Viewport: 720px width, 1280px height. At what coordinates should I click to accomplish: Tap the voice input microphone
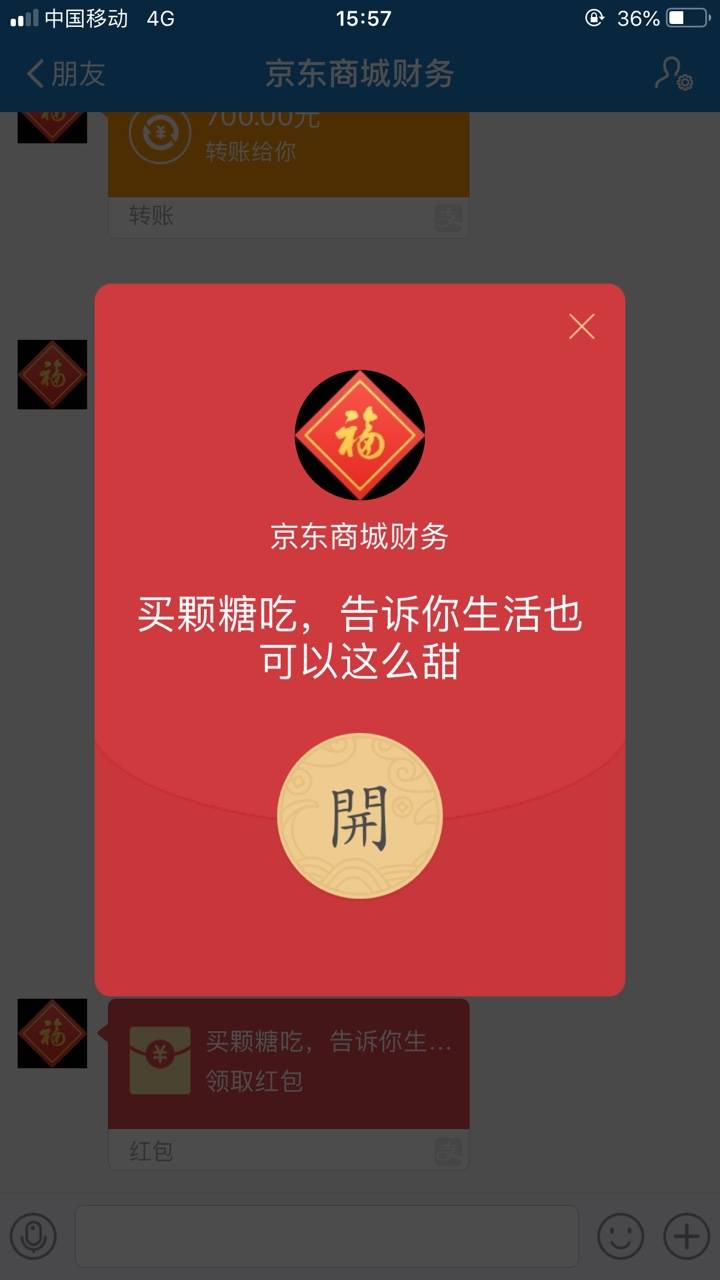click(x=33, y=1236)
